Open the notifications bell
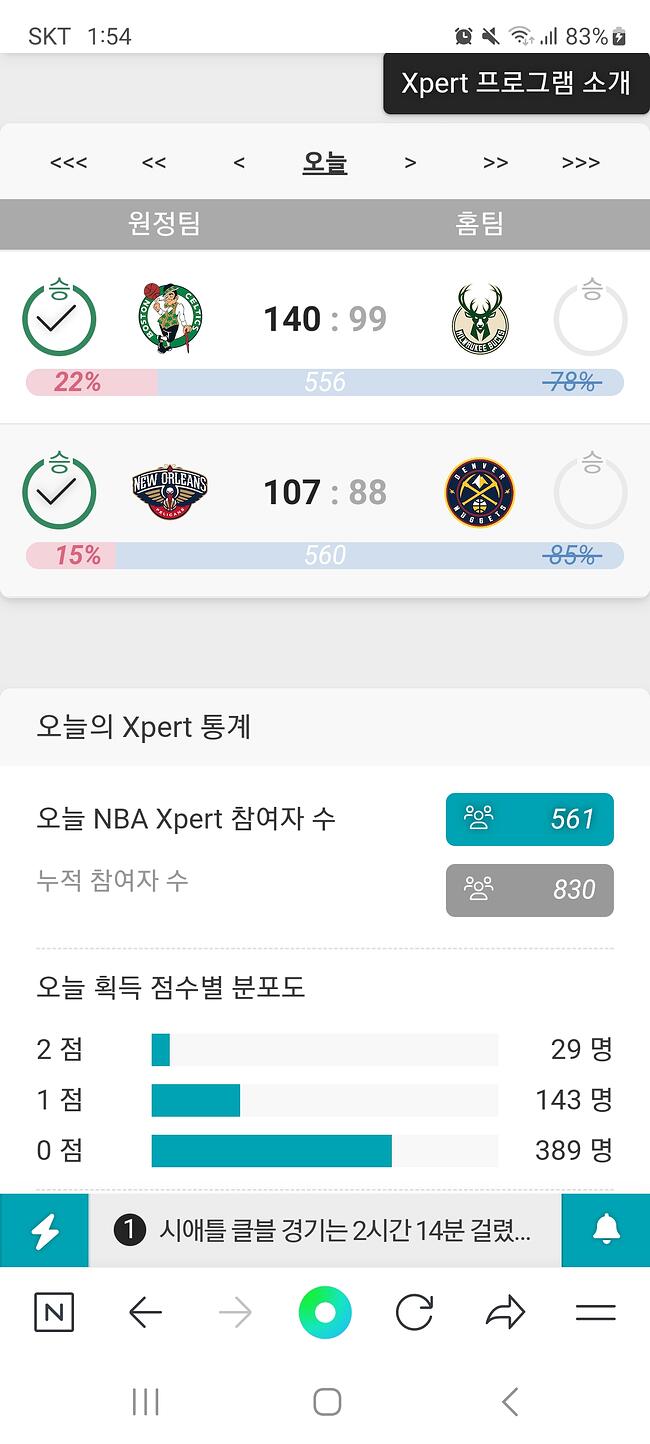Viewport: 650px width, 1444px height. pyautogui.click(x=606, y=1231)
